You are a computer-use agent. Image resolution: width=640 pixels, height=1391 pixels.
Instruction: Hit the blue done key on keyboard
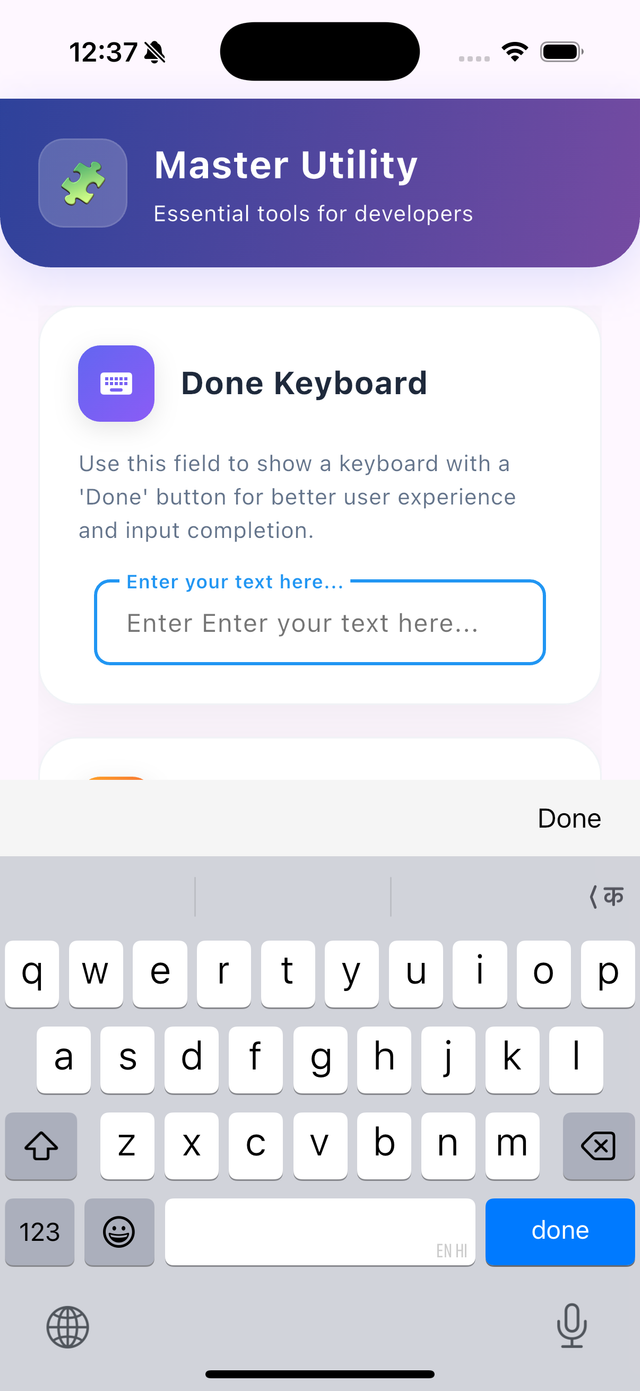click(x=560, y=1231)
